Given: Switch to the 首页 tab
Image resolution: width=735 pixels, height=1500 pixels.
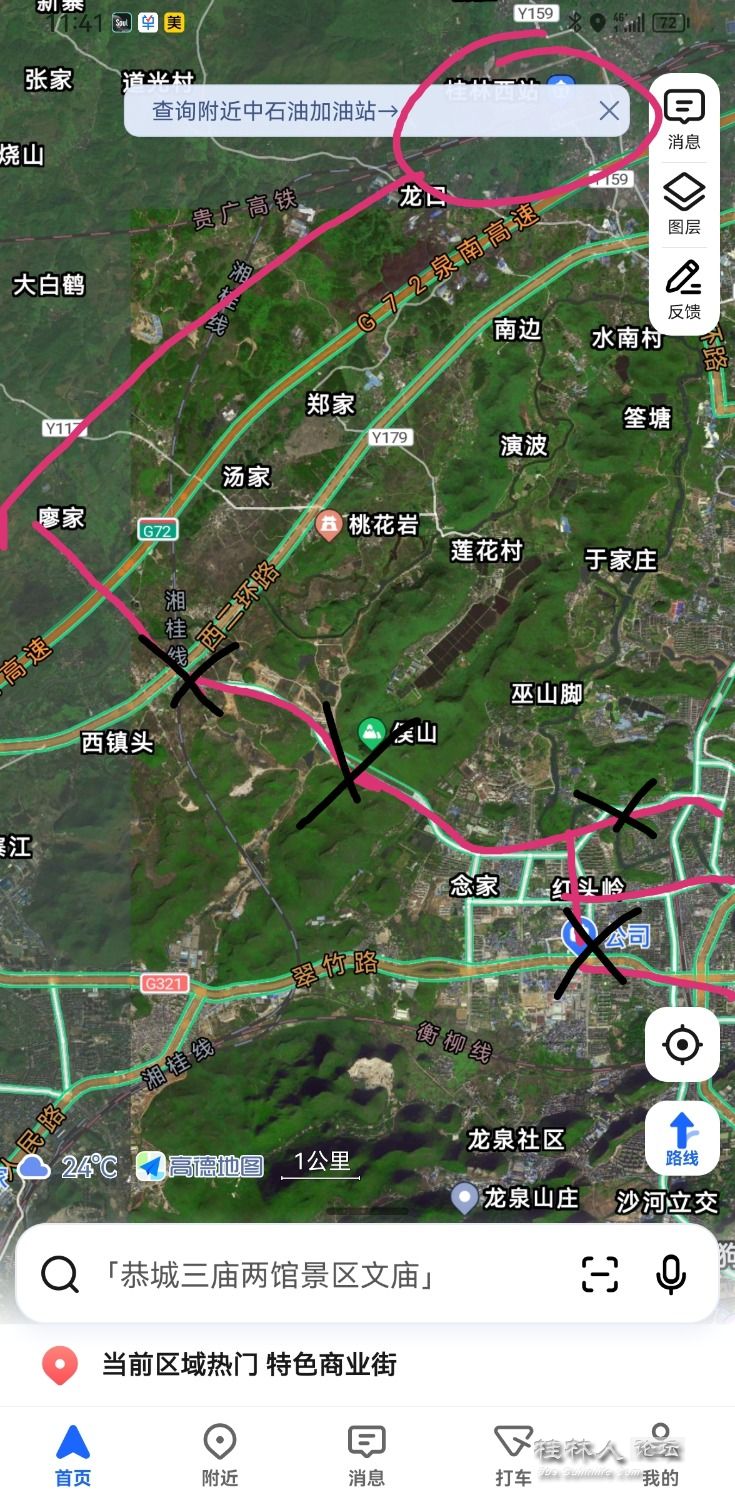Looking at the screenshot, I should (x=73, y=1455).
